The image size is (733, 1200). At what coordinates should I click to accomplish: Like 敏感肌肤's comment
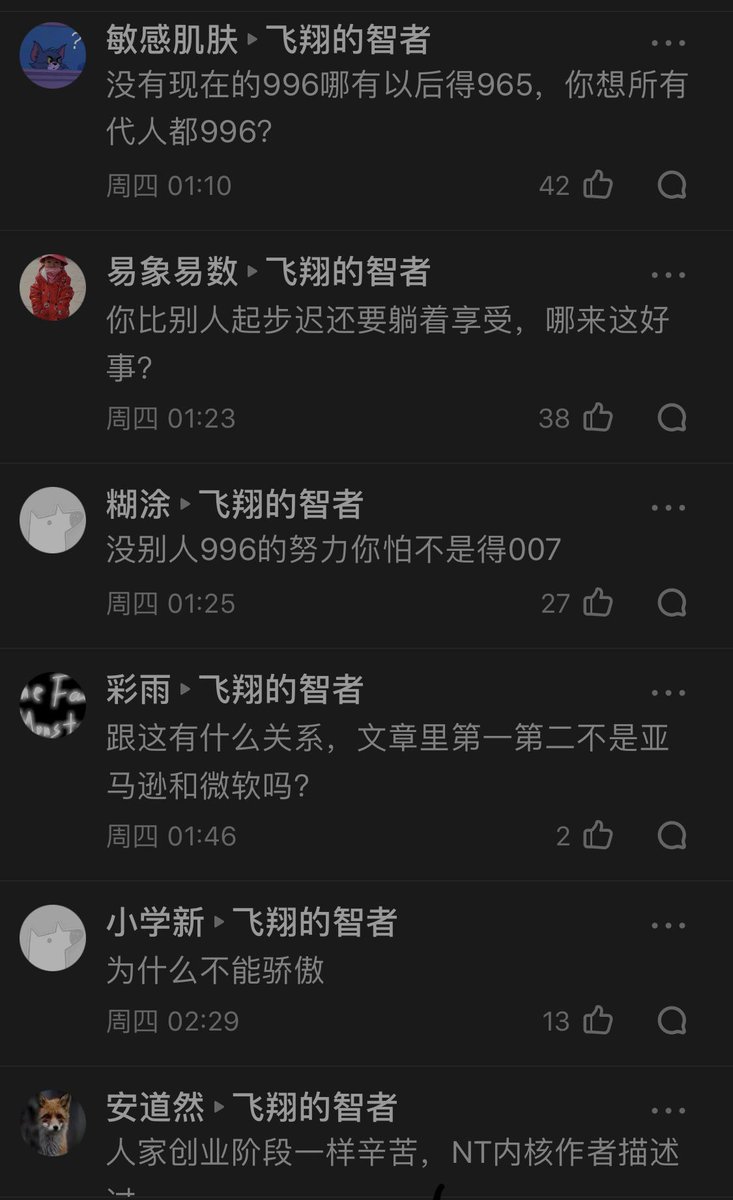[598, 185]
